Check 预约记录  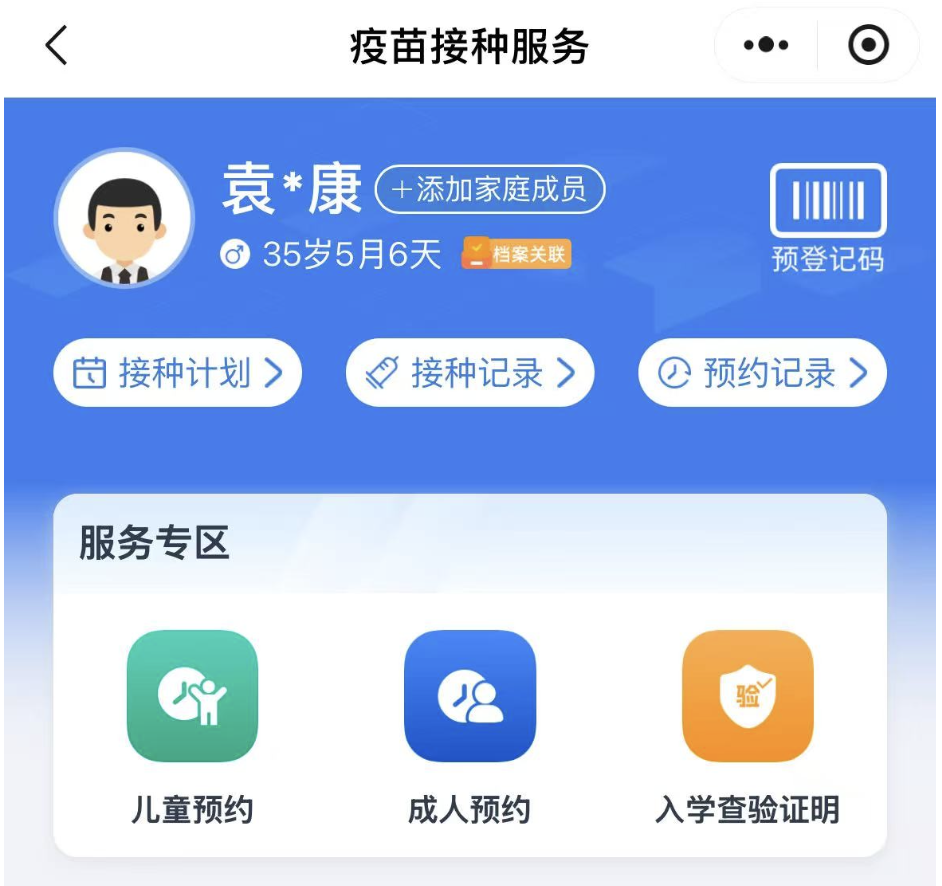762,373
